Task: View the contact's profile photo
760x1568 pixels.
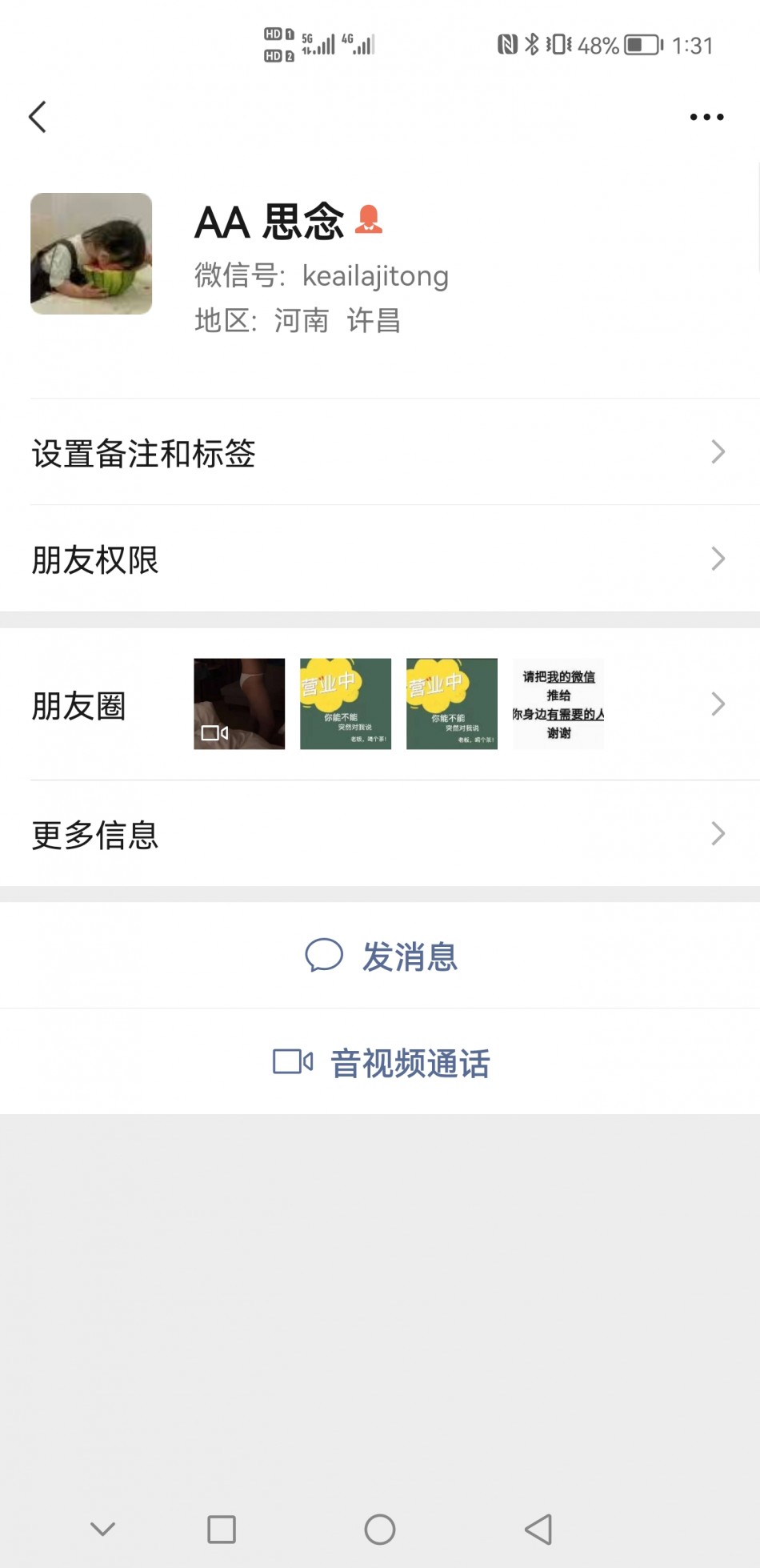Action: pos(91,254)
